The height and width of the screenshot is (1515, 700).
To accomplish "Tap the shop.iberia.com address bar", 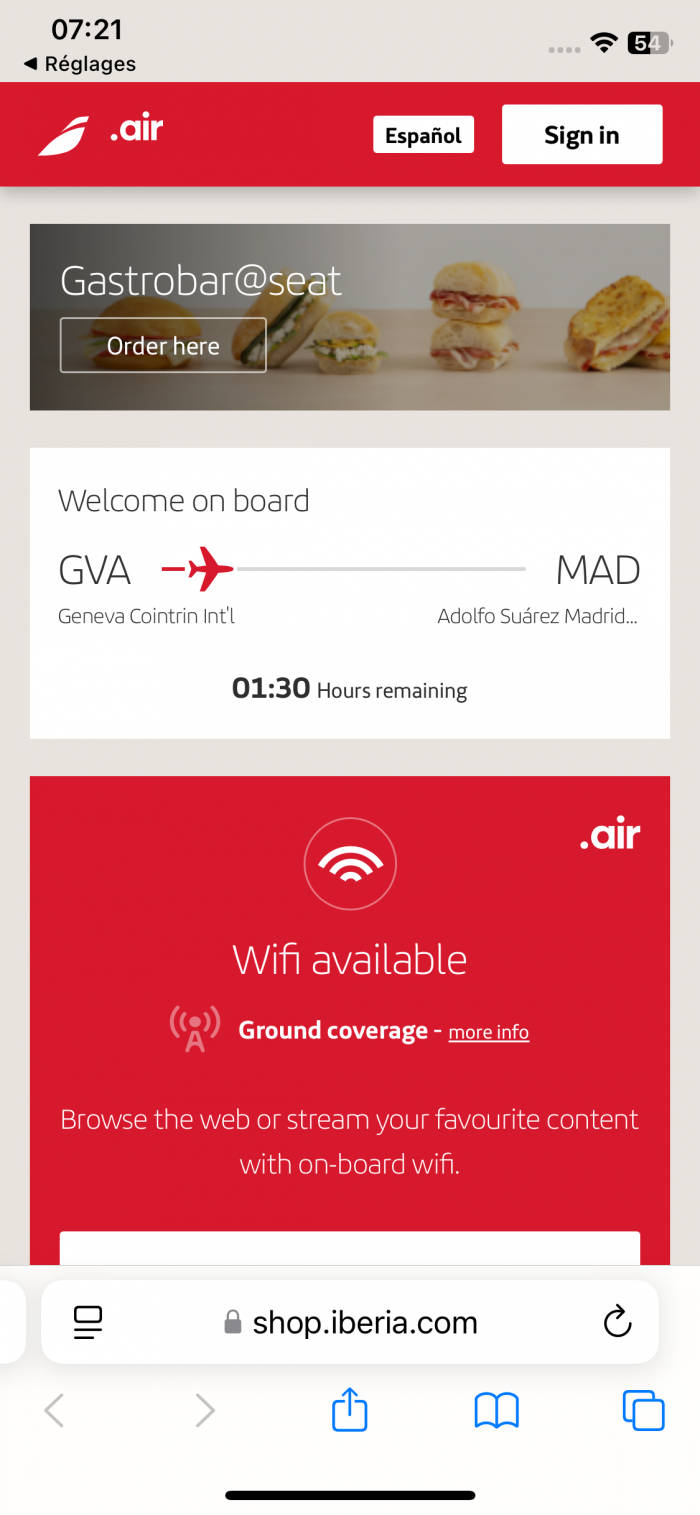I will point(364,1323).
